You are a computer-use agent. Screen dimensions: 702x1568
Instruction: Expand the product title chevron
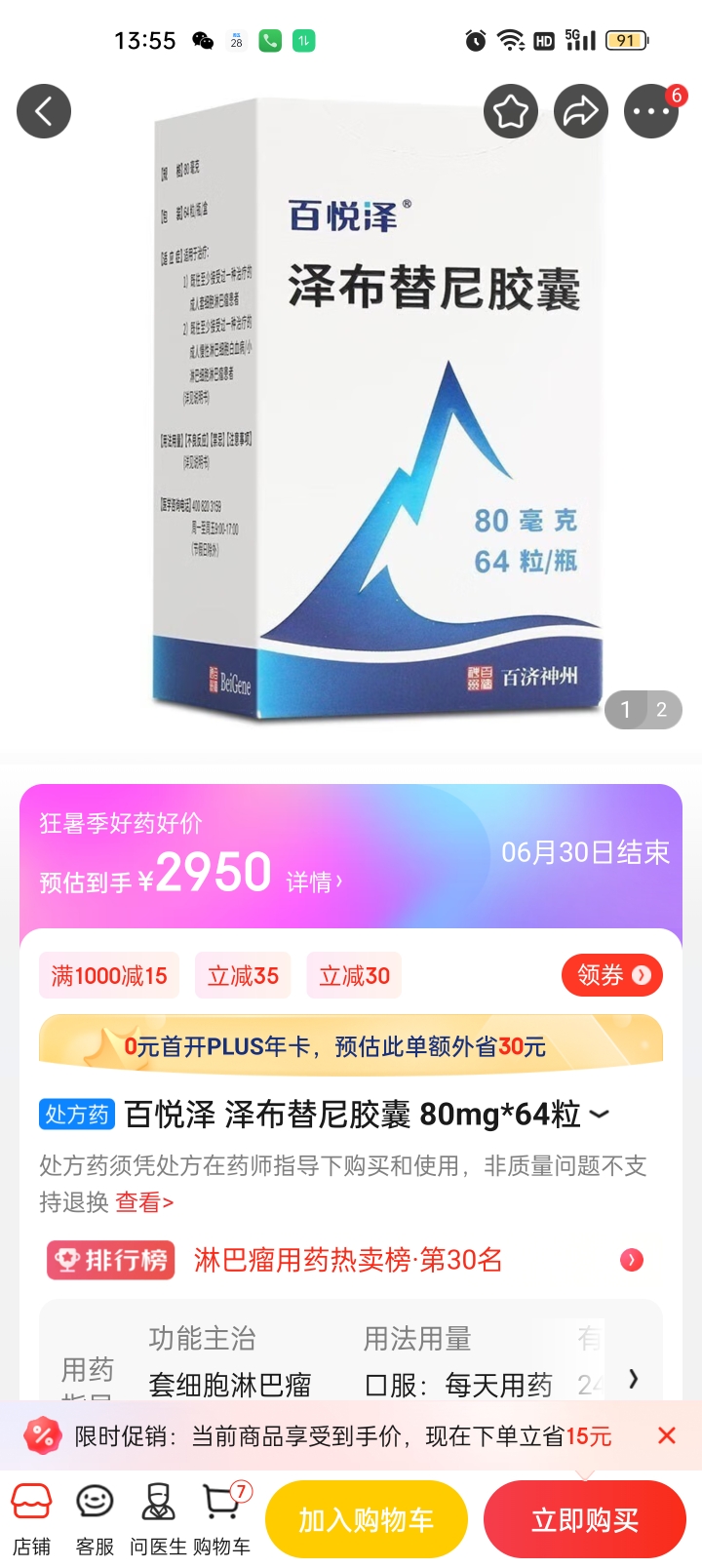tap(601, 1115)
